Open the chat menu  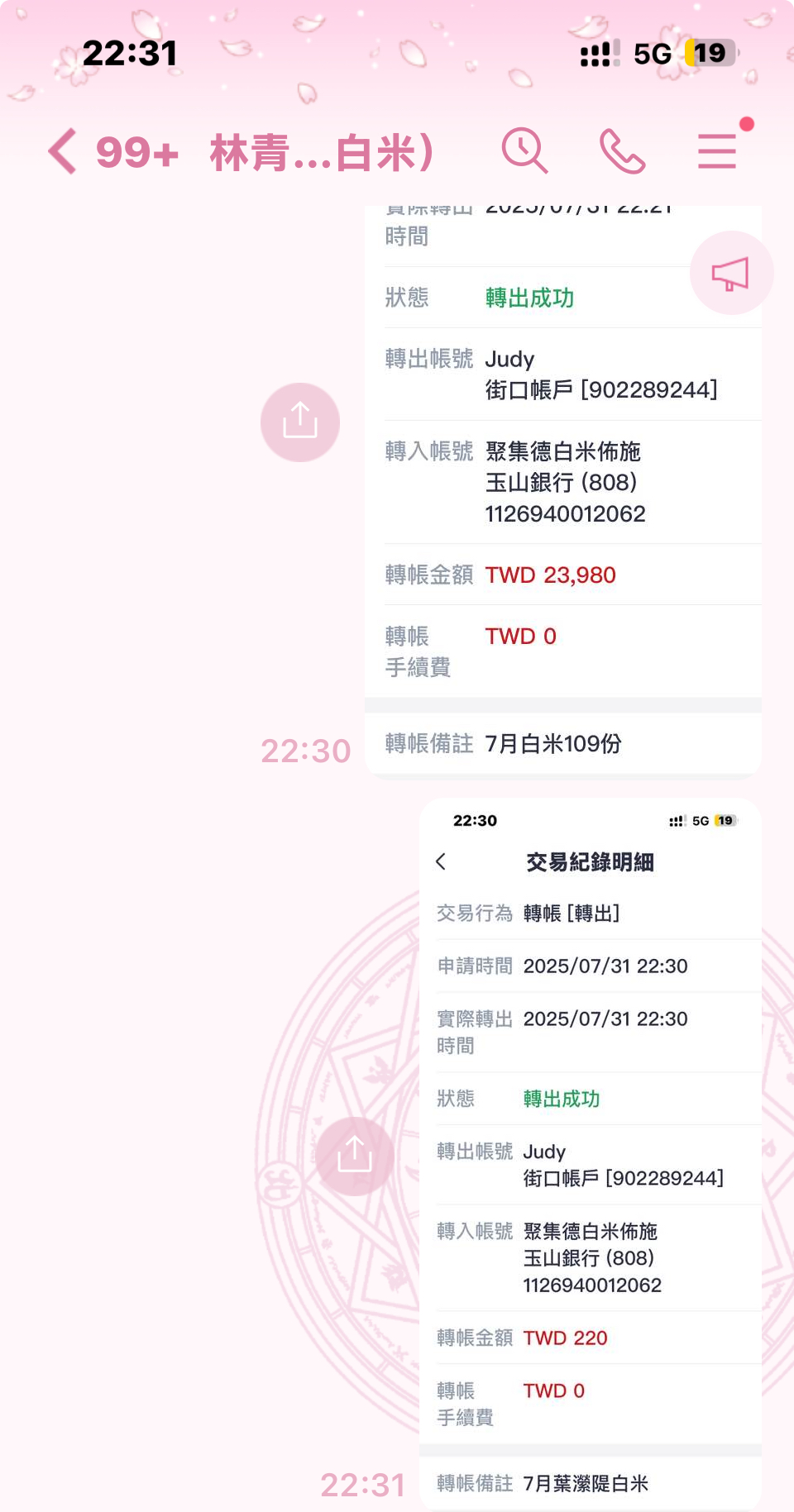coord(717,151)
